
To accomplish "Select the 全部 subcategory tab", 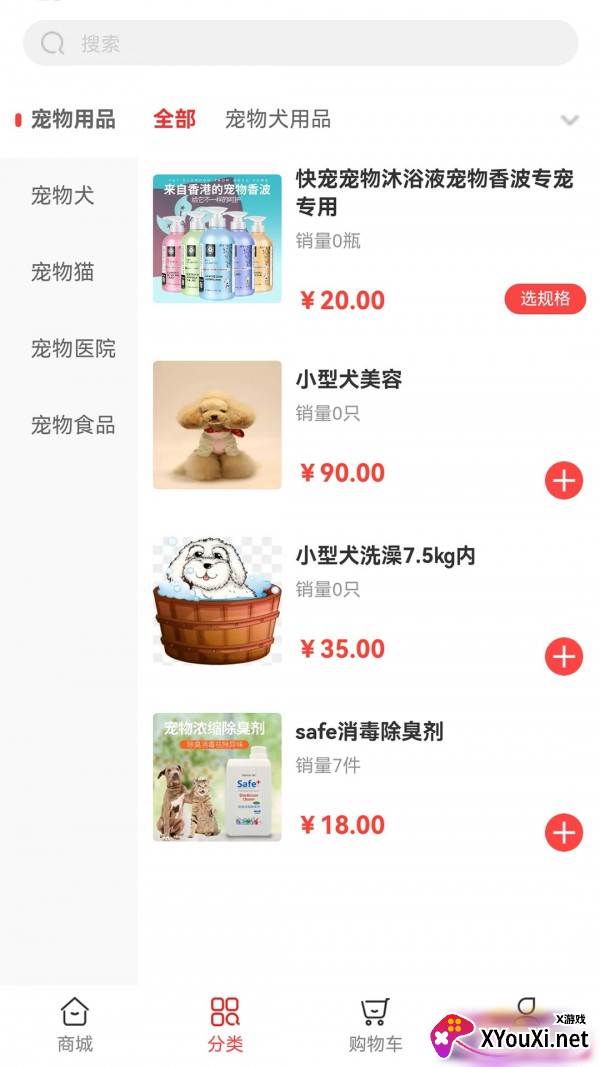I will (174, 119).
